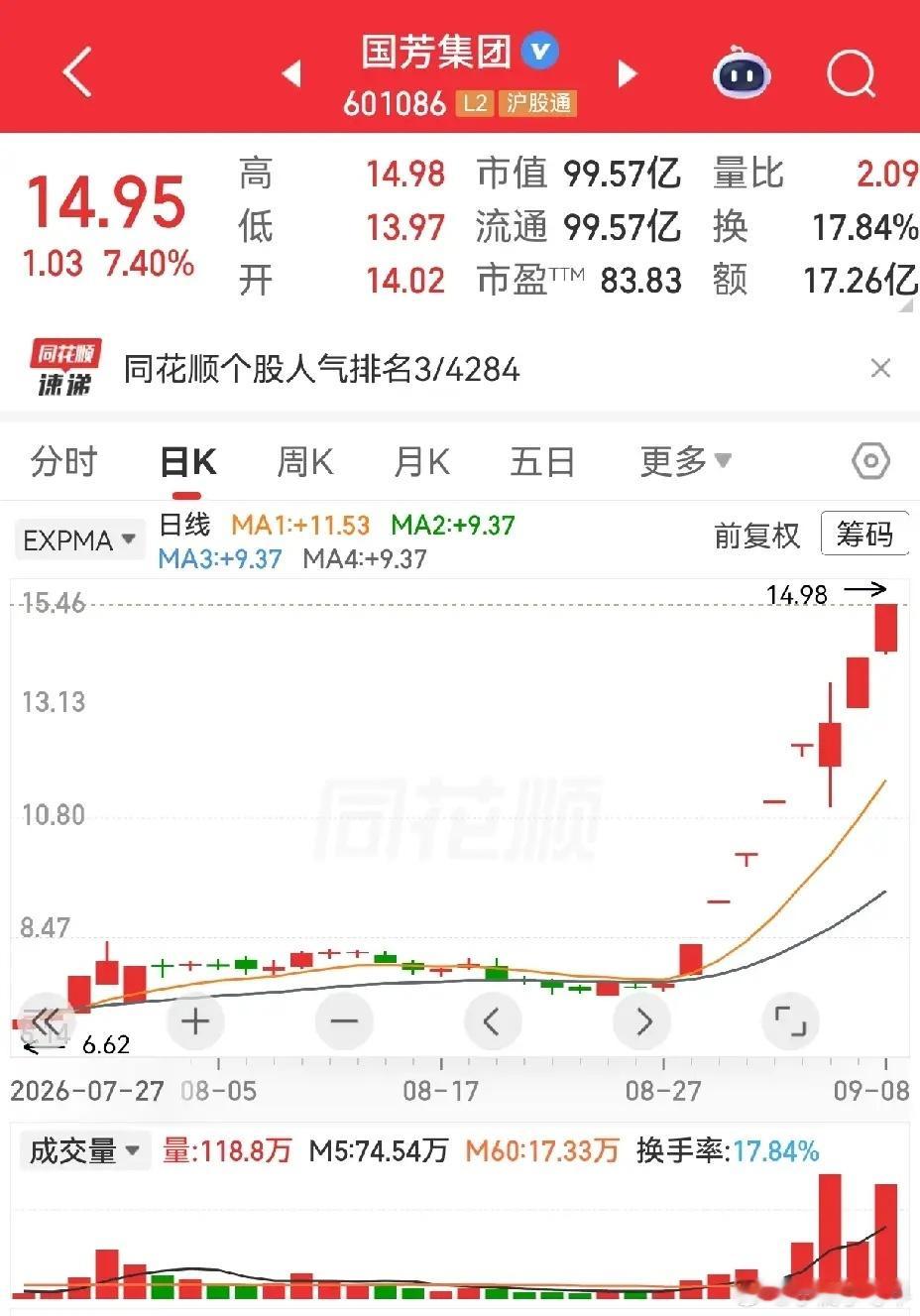Enter fullscreen chart view
This screenshot has height=1316, width=920.
tap(790, 1020)
